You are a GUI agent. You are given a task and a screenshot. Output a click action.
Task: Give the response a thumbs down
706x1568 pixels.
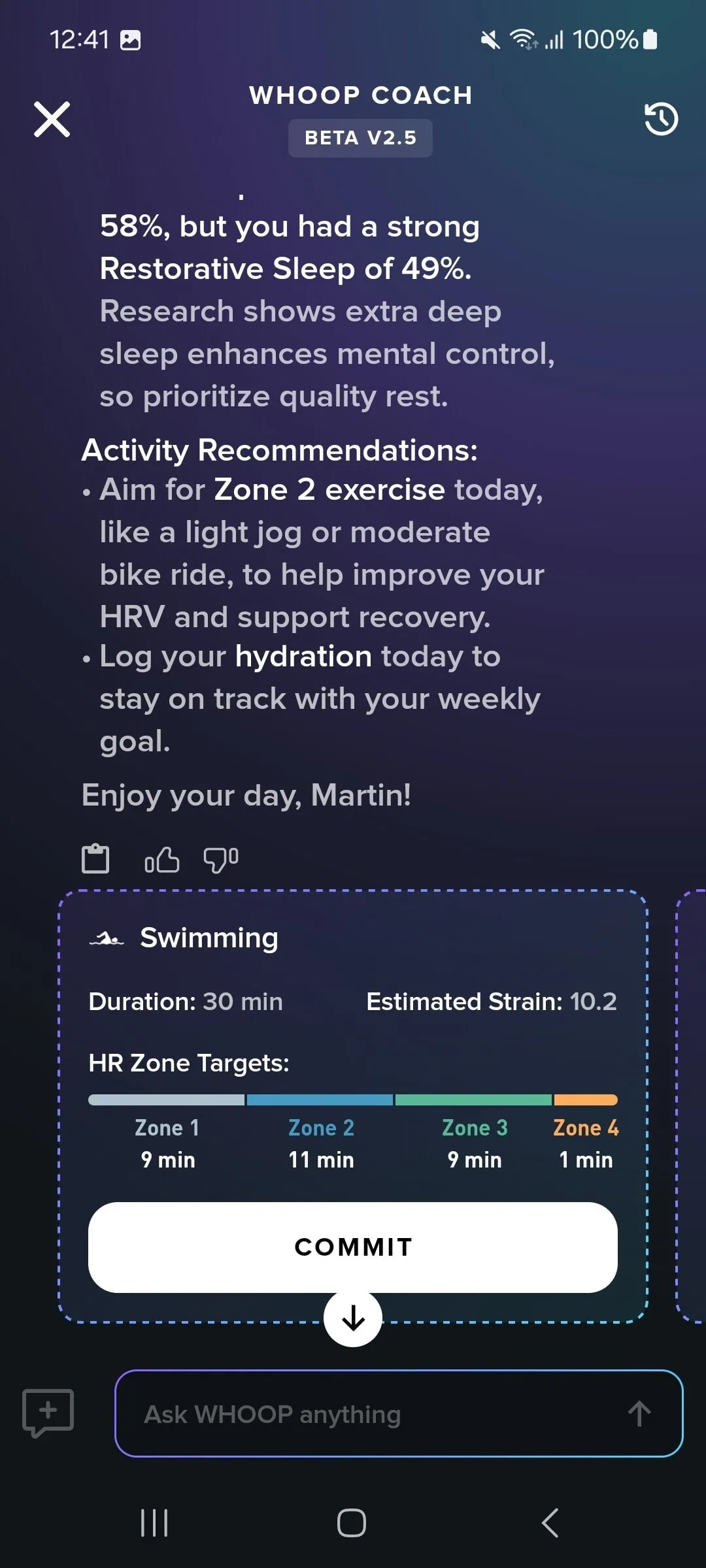(x=221, y=859)
